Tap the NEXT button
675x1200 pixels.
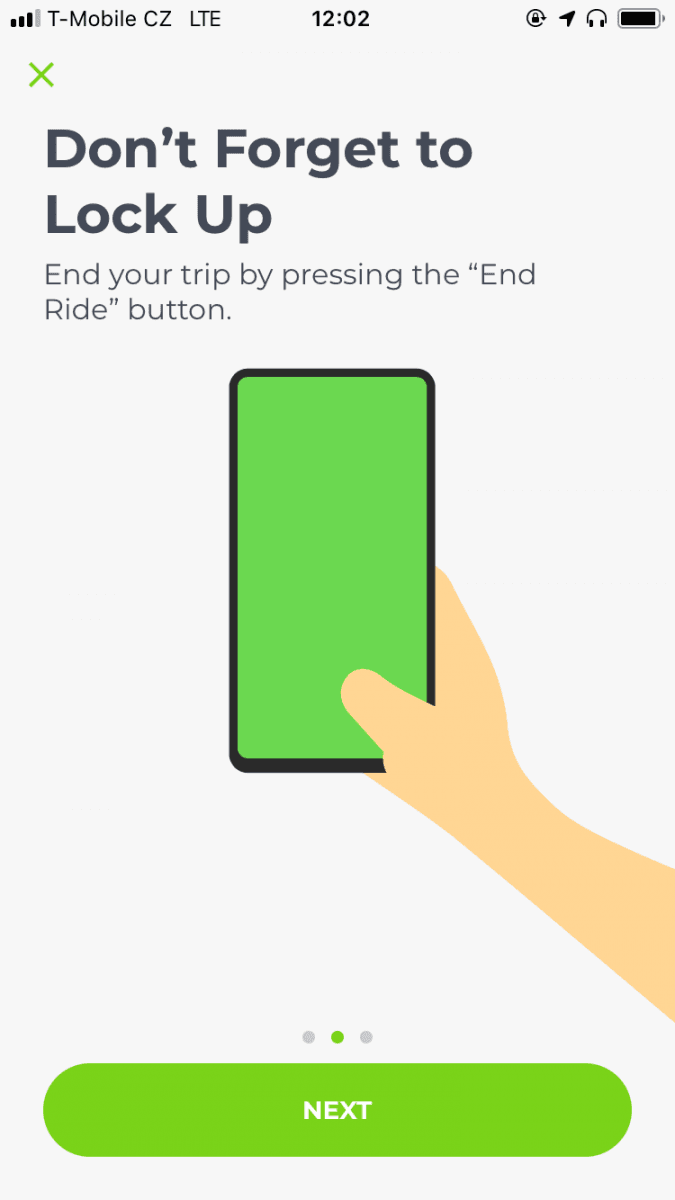point(337,1110)
